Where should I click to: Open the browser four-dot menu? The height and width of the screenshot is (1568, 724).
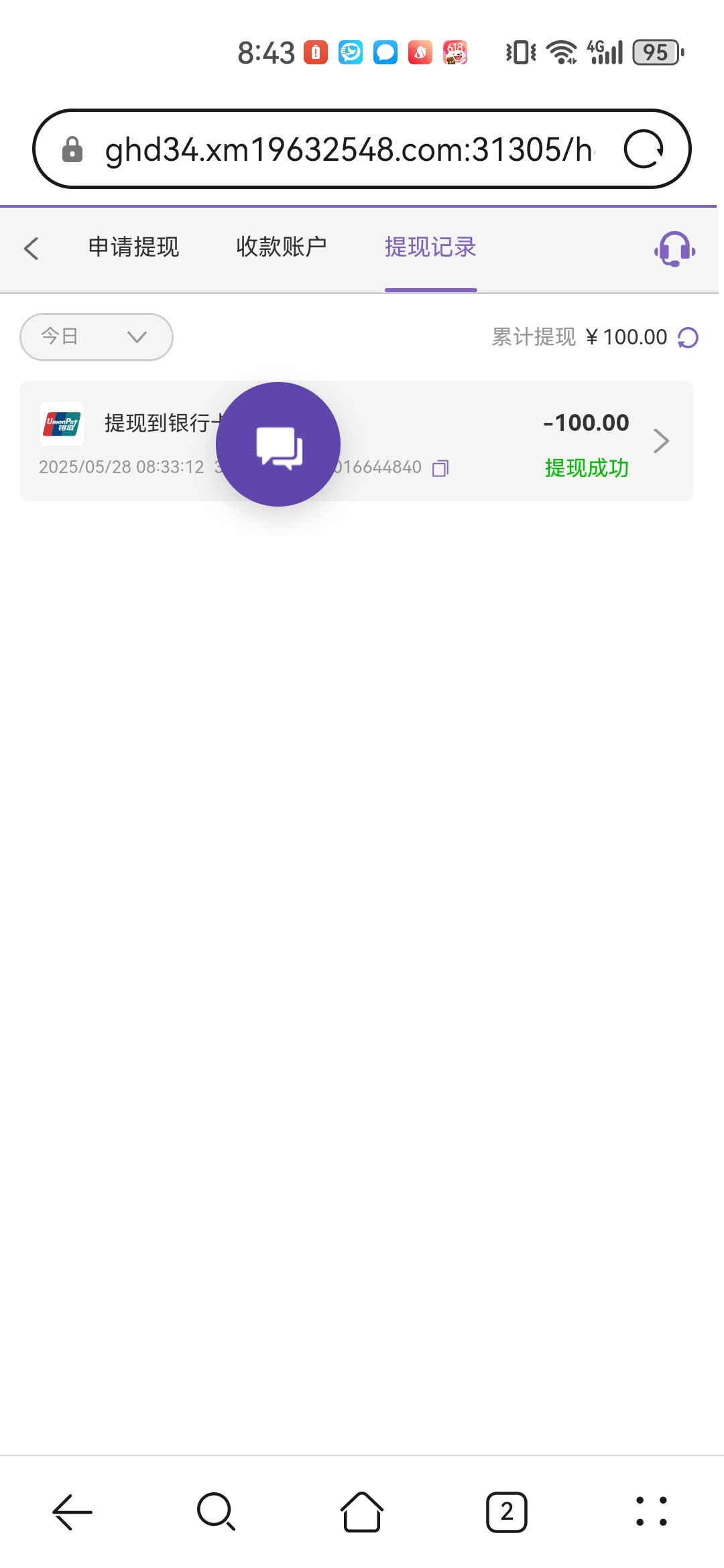652,1512
